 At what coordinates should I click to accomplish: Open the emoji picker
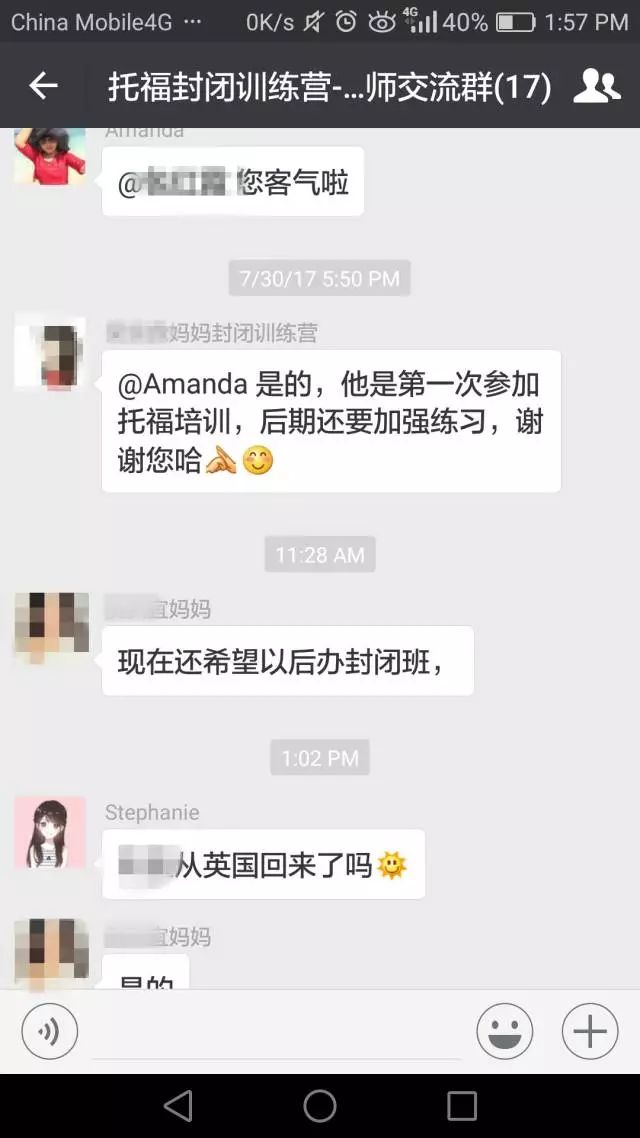tap(505, 1031)
